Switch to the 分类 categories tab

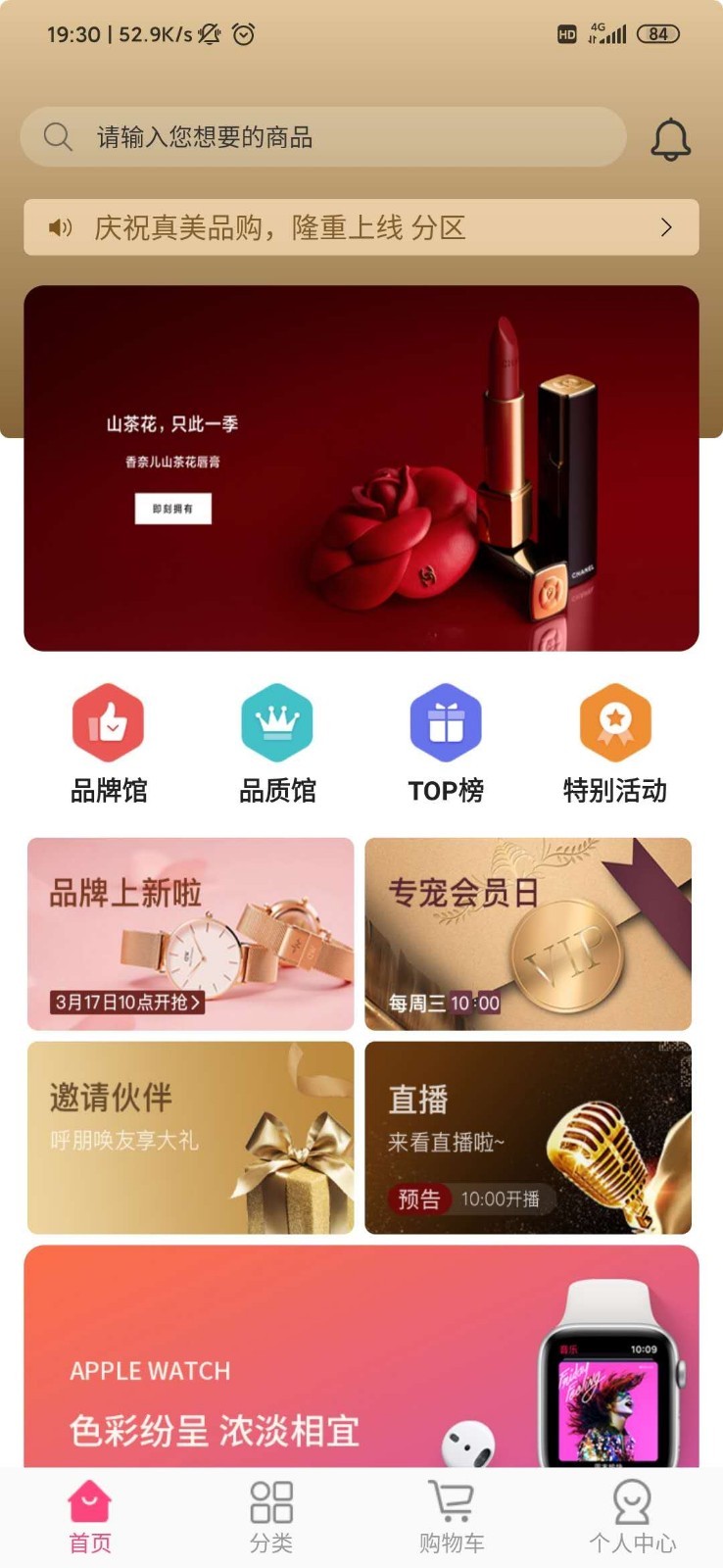point(271,1518)
